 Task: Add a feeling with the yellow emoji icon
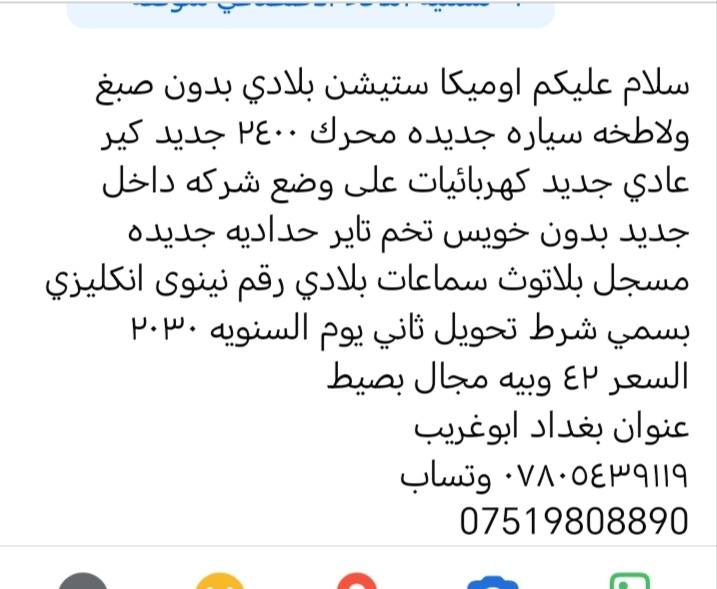tap(220, 582)
